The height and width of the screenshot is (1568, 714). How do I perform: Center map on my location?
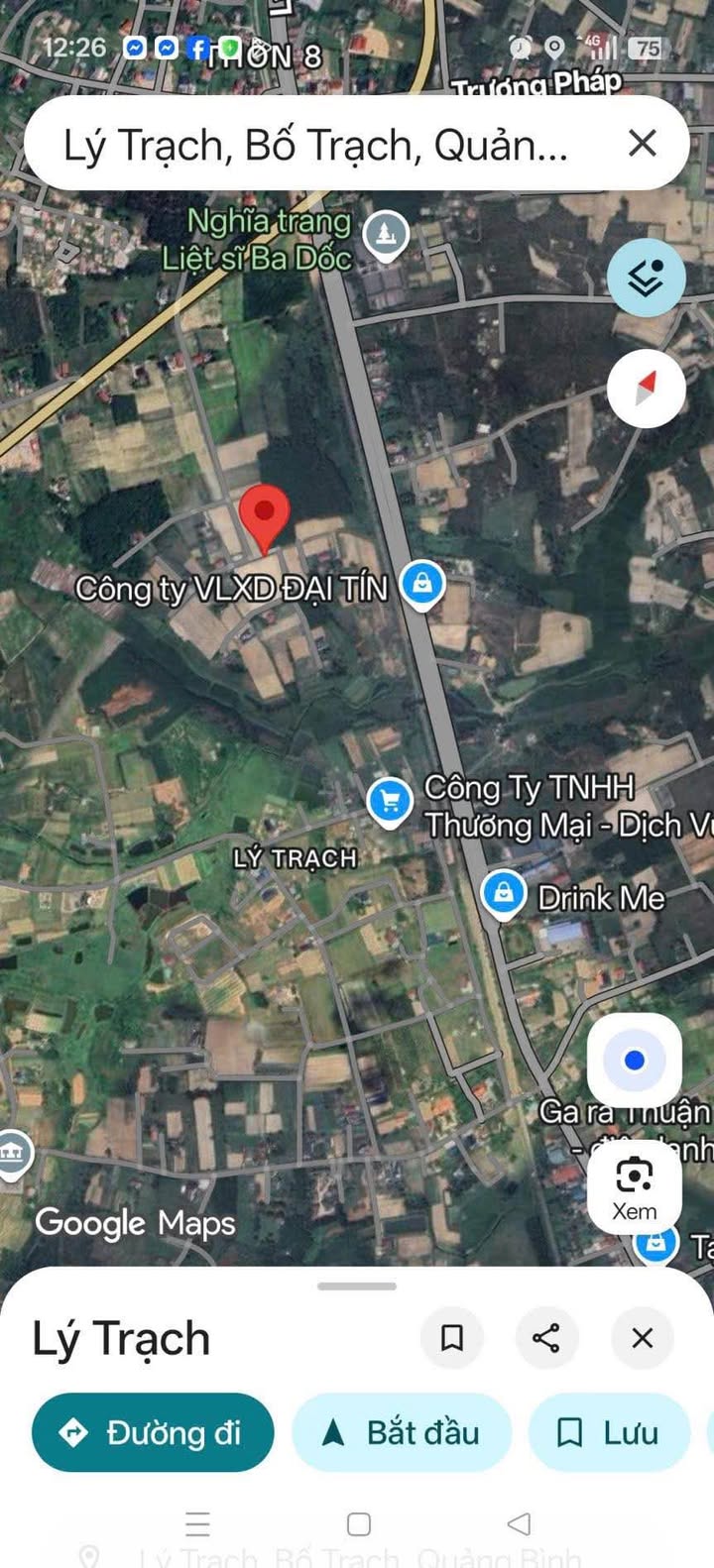[634, 1061]
